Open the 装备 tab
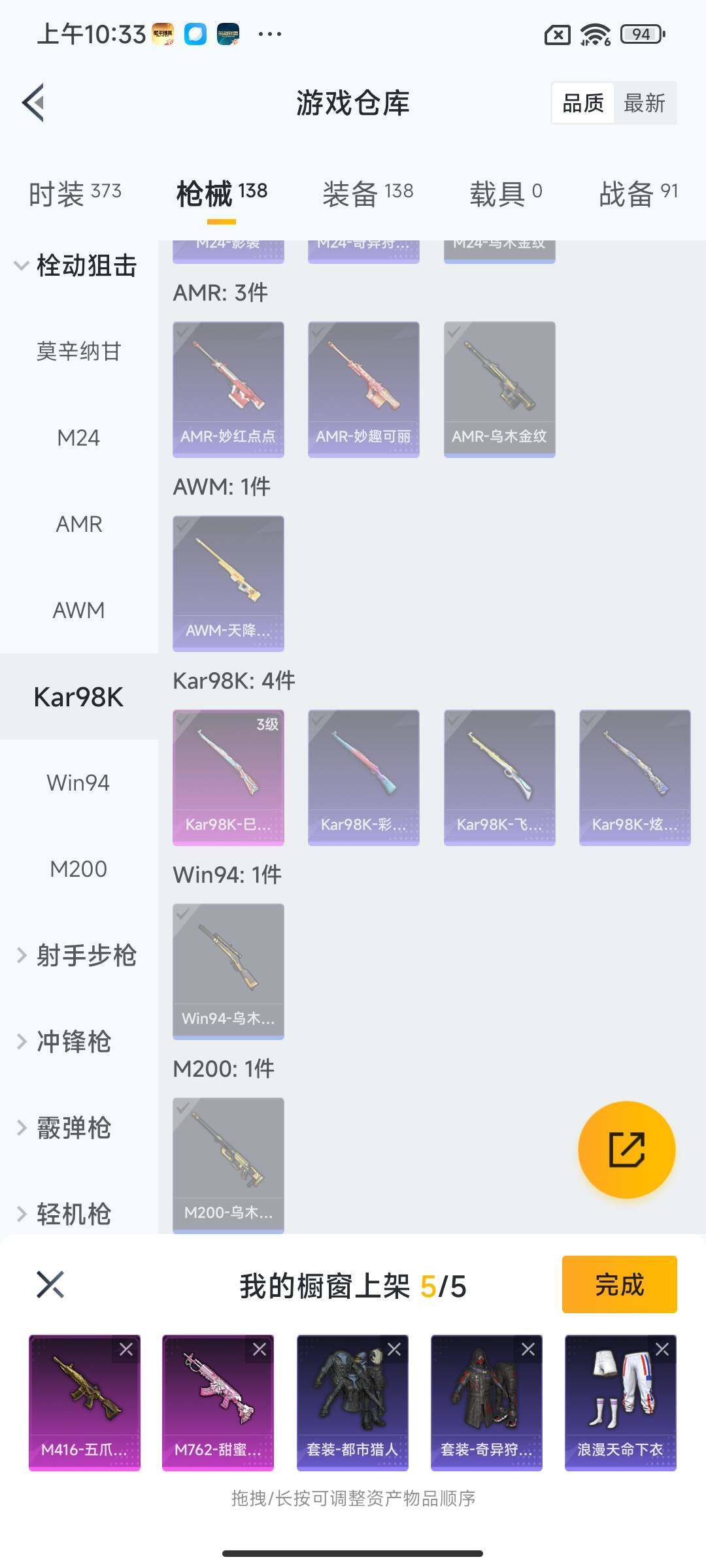The image size is (706, 1568). click(367, 193)
